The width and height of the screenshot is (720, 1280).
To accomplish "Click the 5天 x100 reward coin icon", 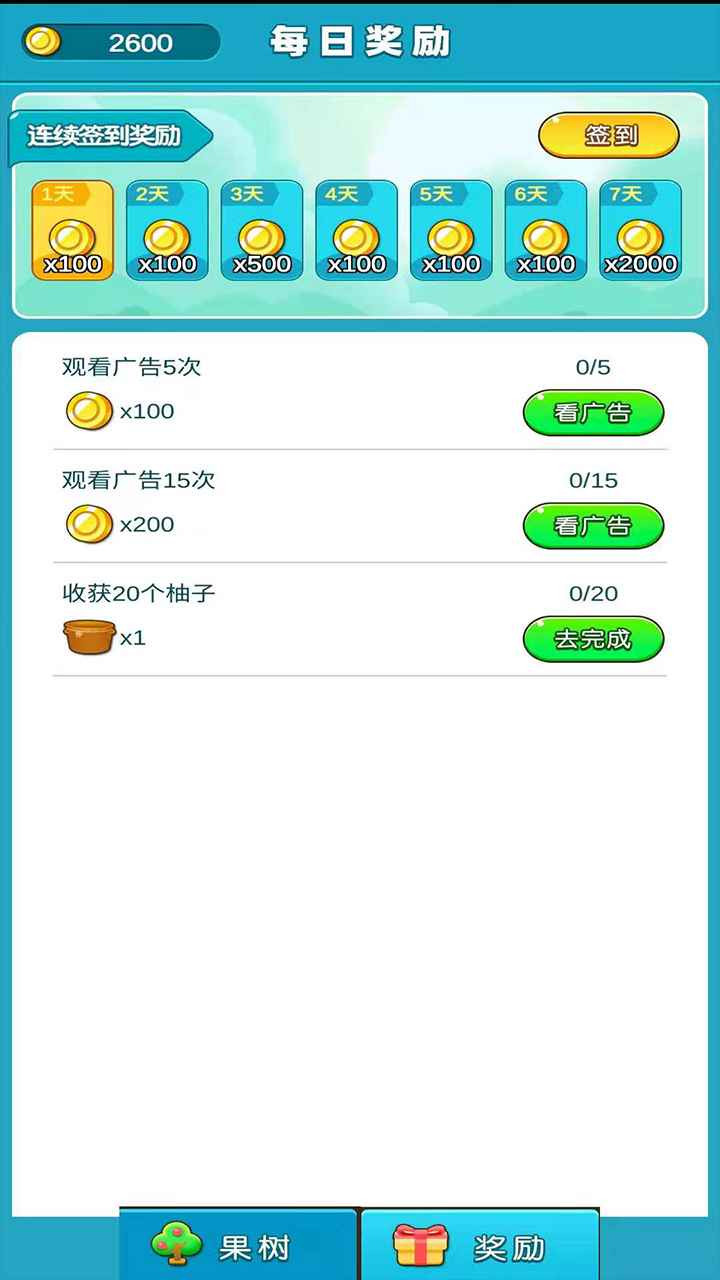I will 451,237.
